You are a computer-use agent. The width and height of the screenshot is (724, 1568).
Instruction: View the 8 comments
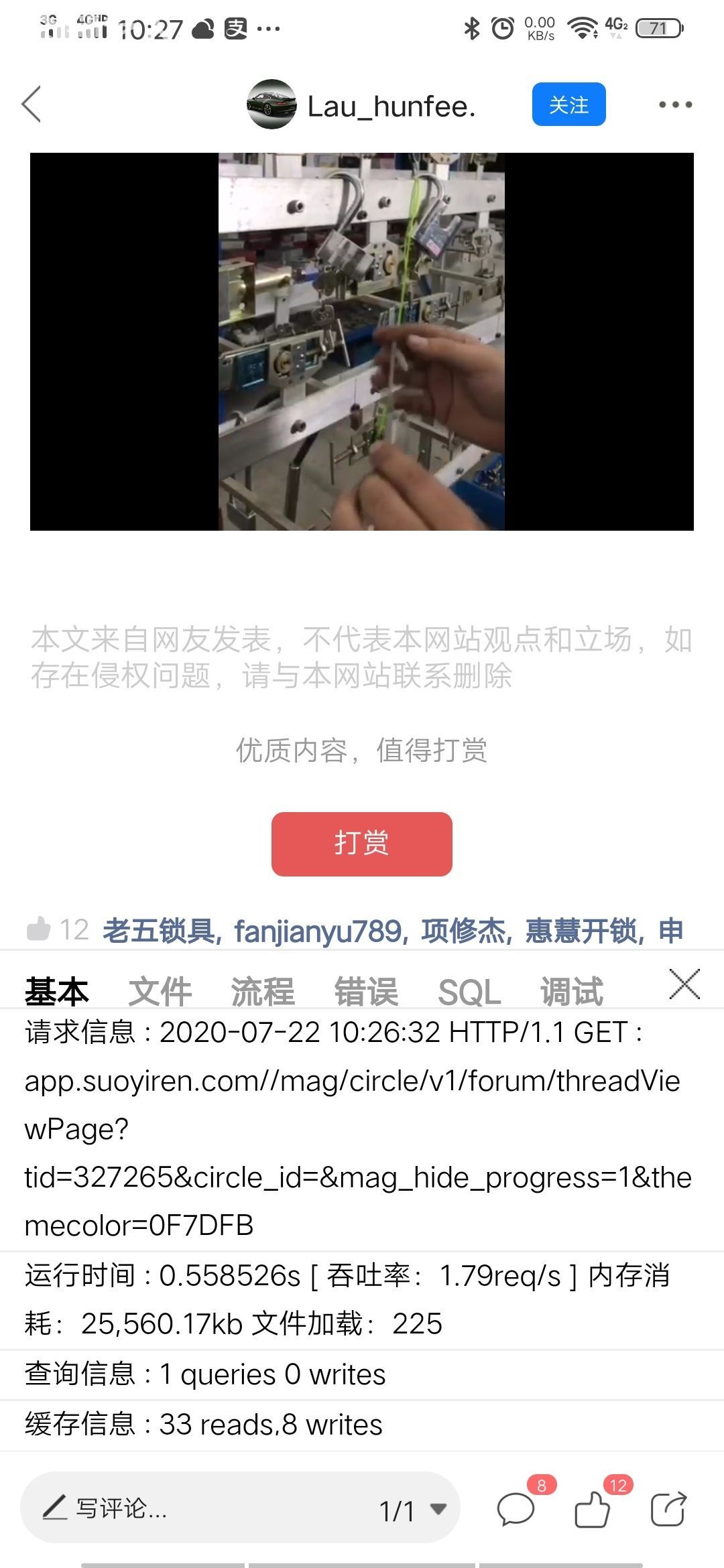[x=516, y=1509]
